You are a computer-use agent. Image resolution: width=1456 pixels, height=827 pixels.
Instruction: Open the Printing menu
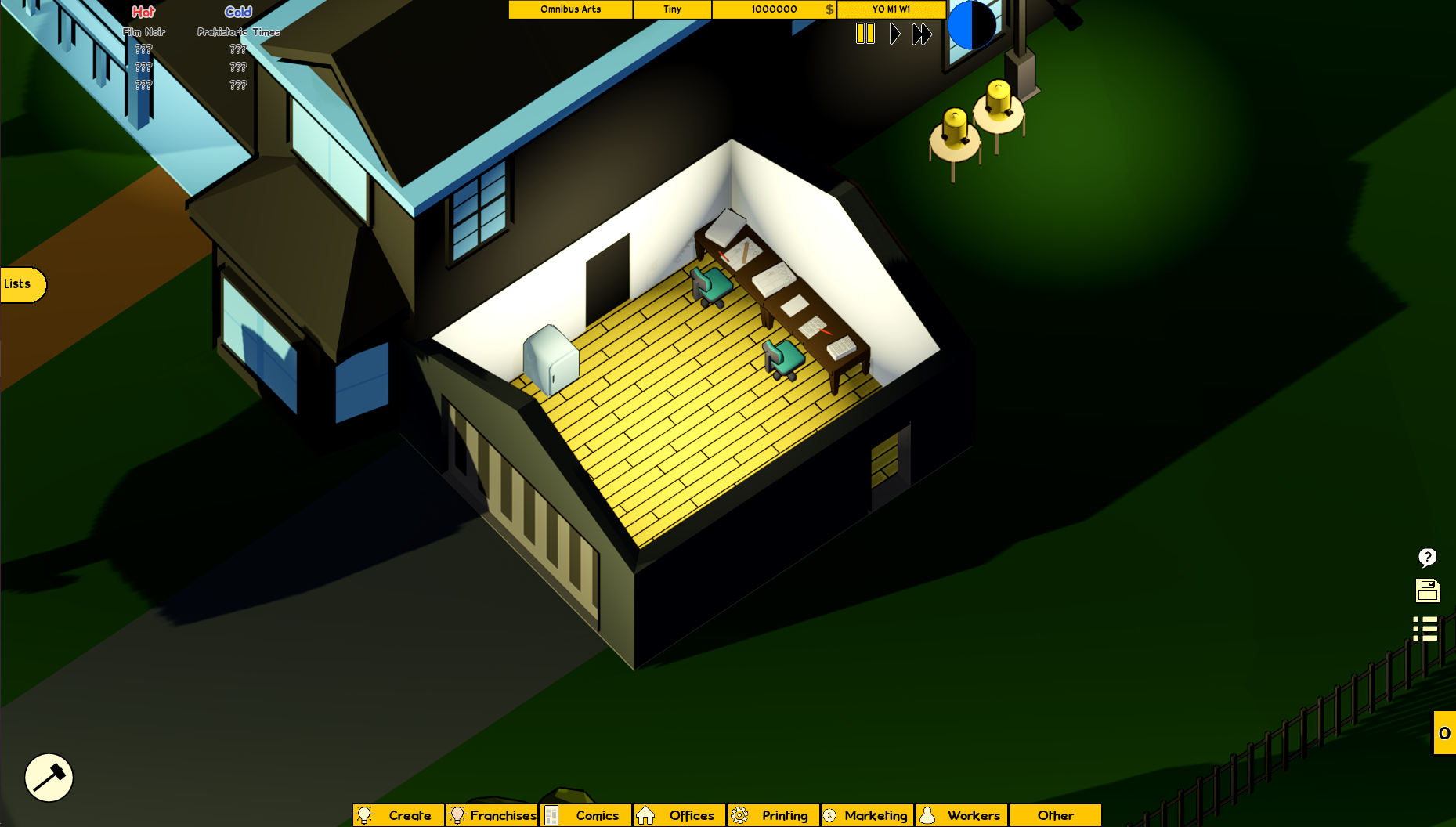coord(773,815)
